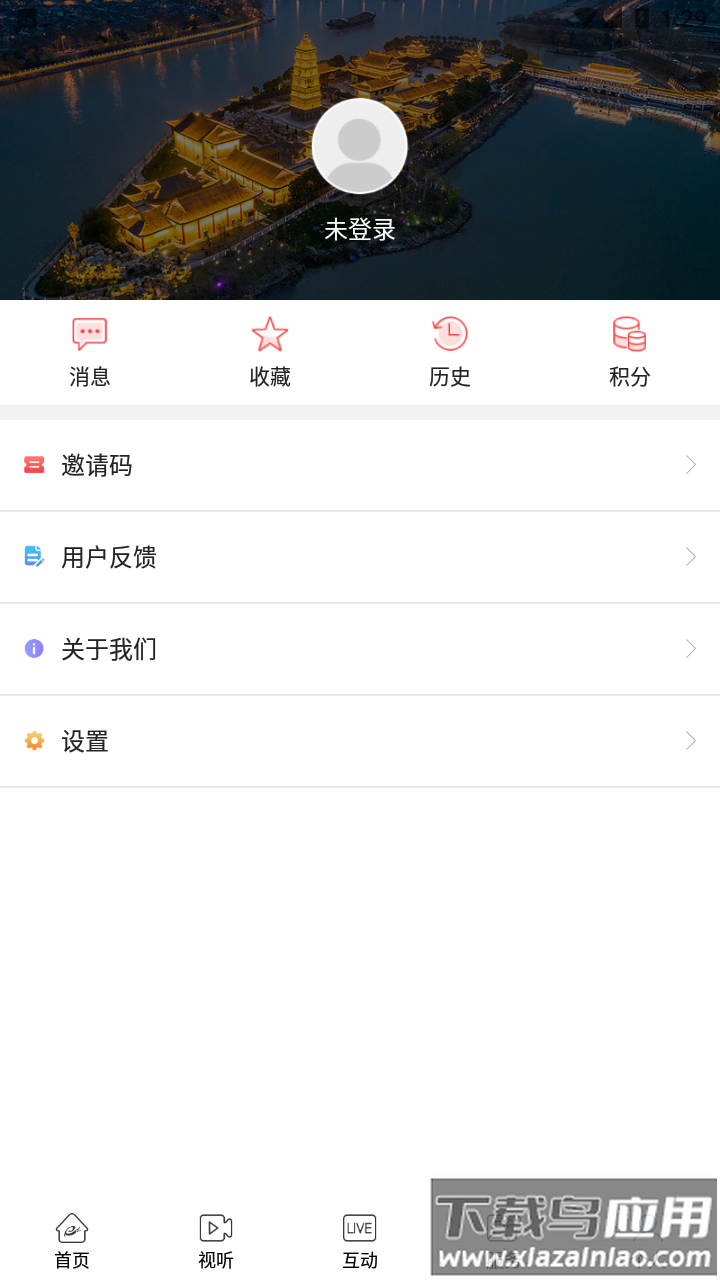Open 关于我们 about us

[360, 649]
